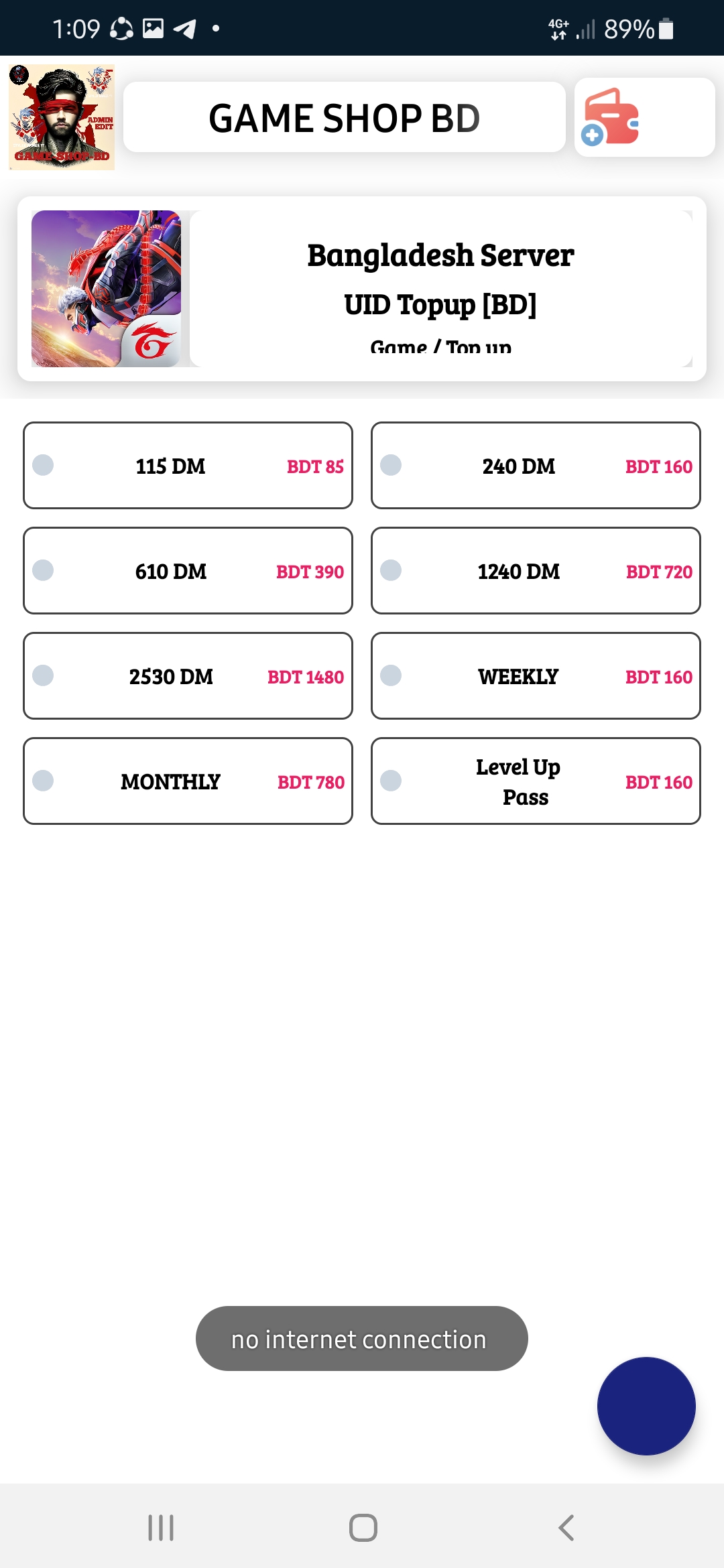Go back using the navigation bar
This screenshot has width=724, height=1568.
pyautogui.click(x=566, y=1528)
